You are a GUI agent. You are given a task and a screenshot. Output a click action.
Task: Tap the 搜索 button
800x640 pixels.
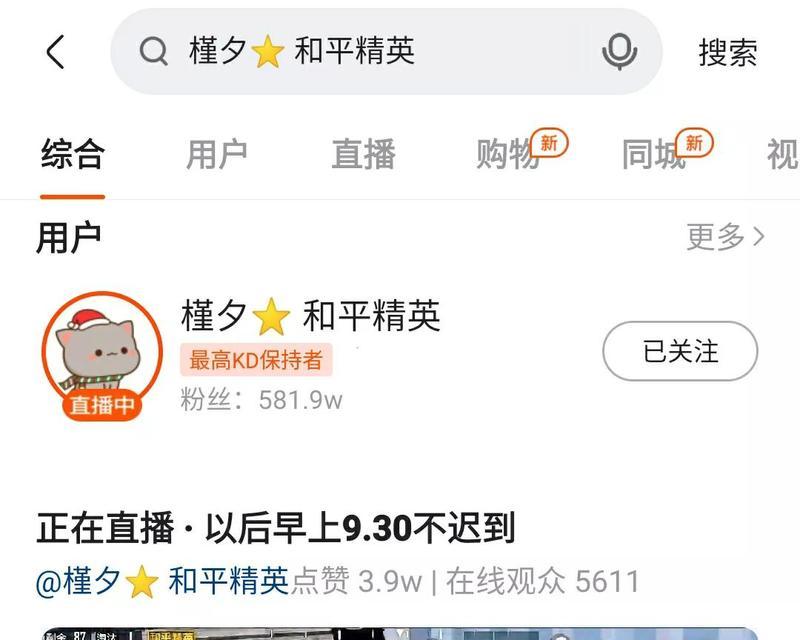(727, 52)
